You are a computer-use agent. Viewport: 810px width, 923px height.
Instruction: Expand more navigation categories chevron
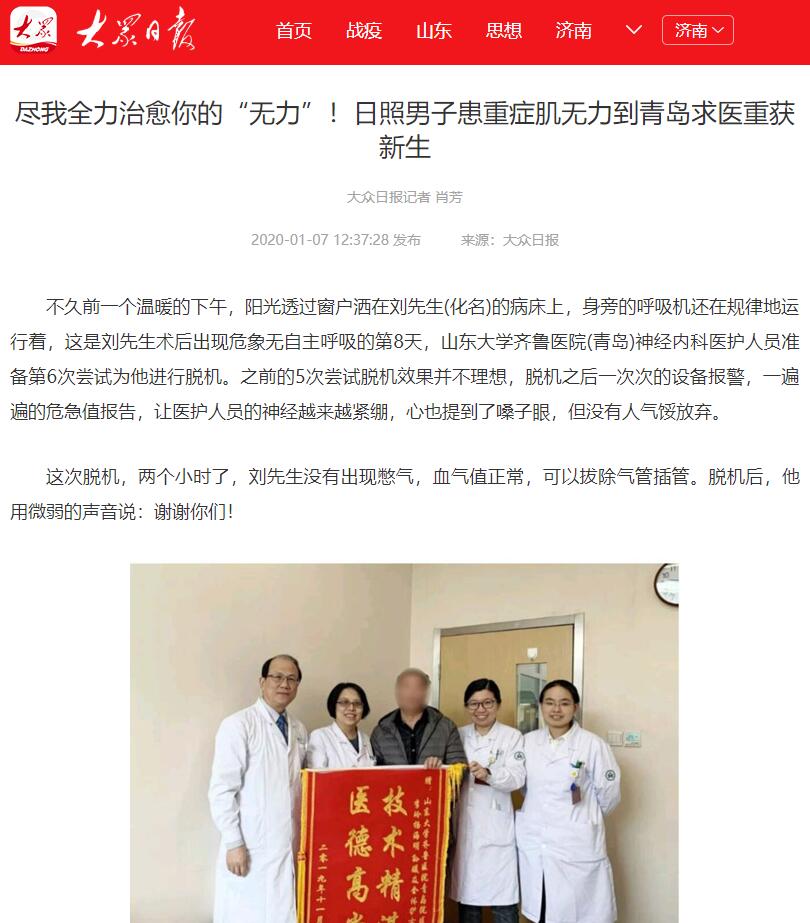[x=633, y=31]
